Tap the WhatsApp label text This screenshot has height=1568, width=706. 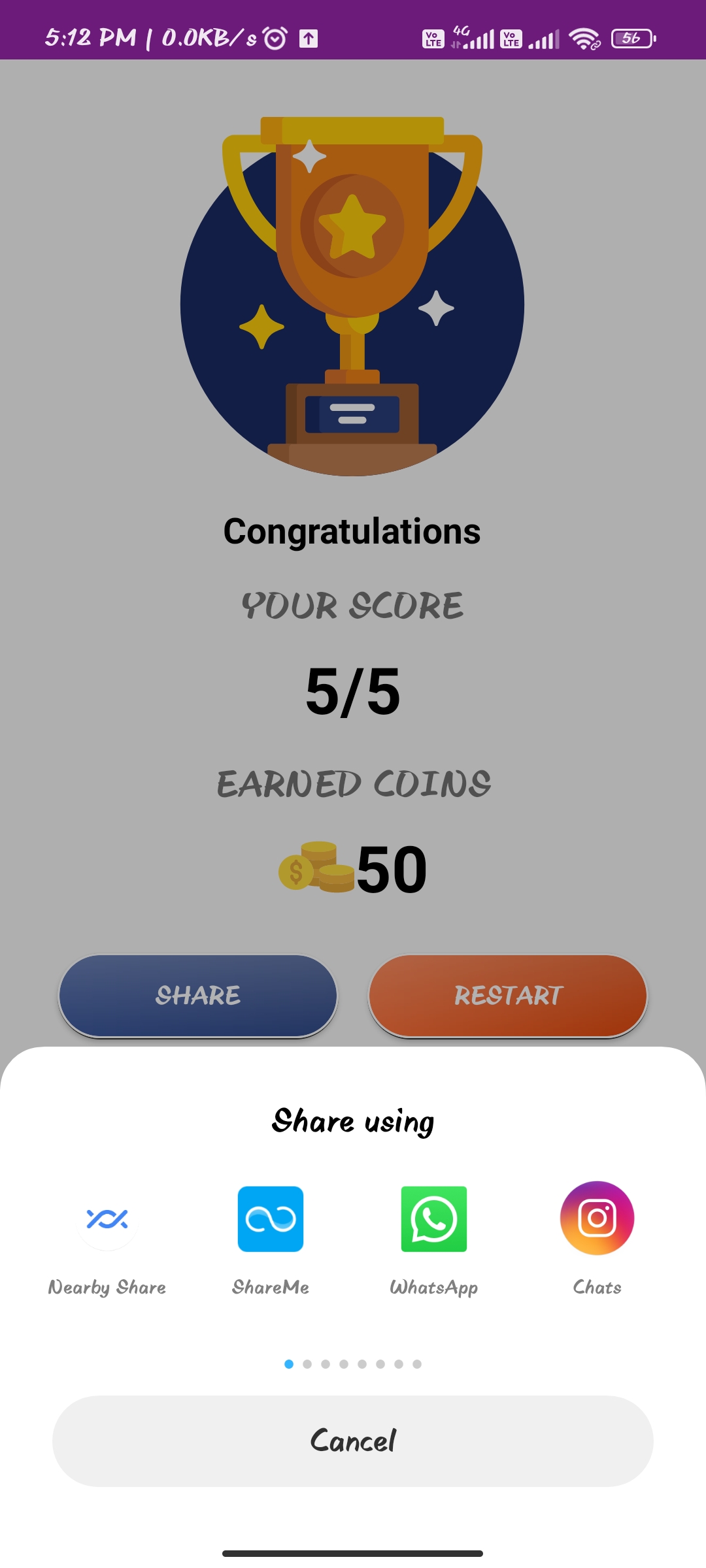[x=434, y=1287]
